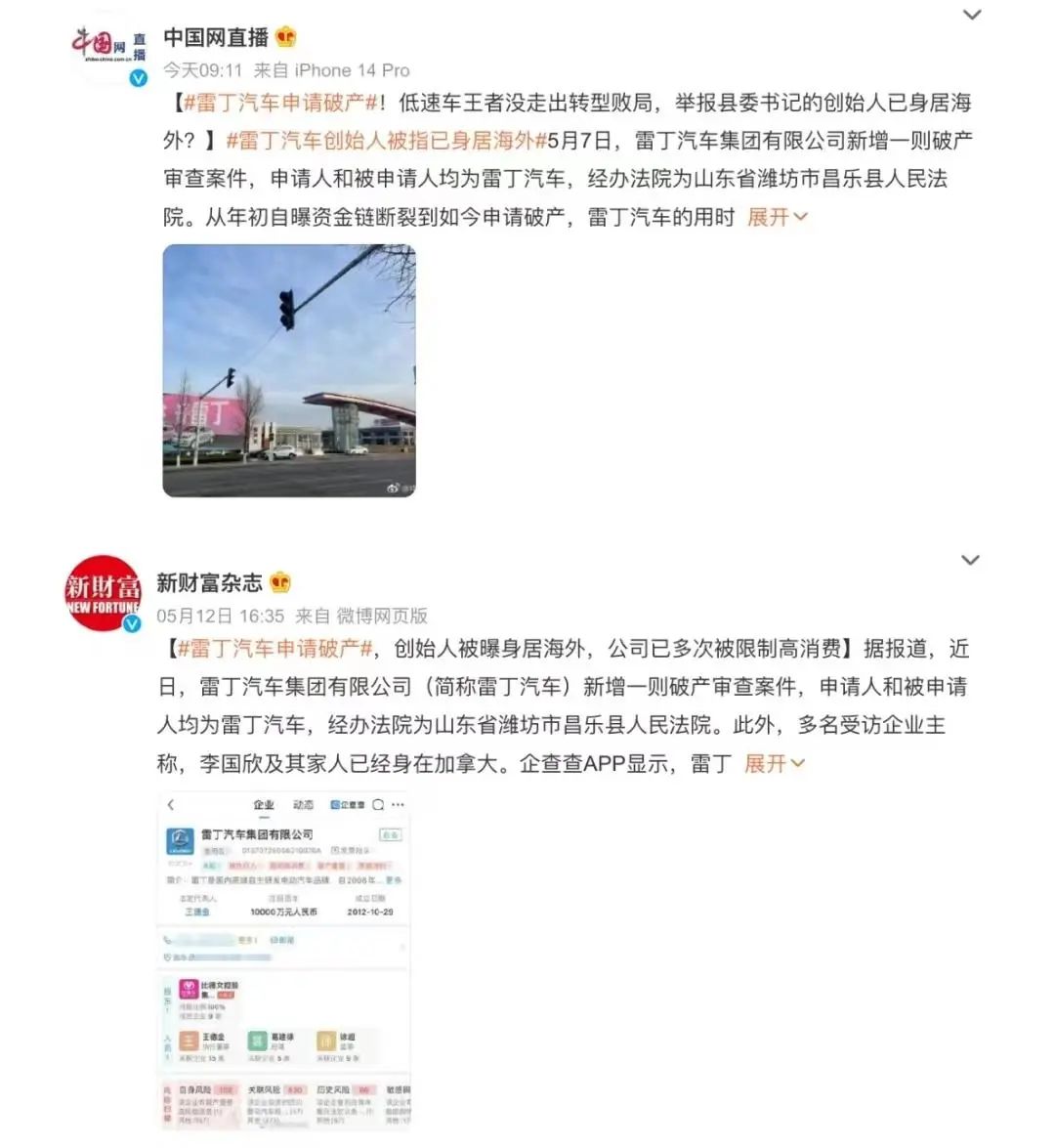Click the orange 王德金 person icon
1055x1148 pixels.
pos(188,1041)
